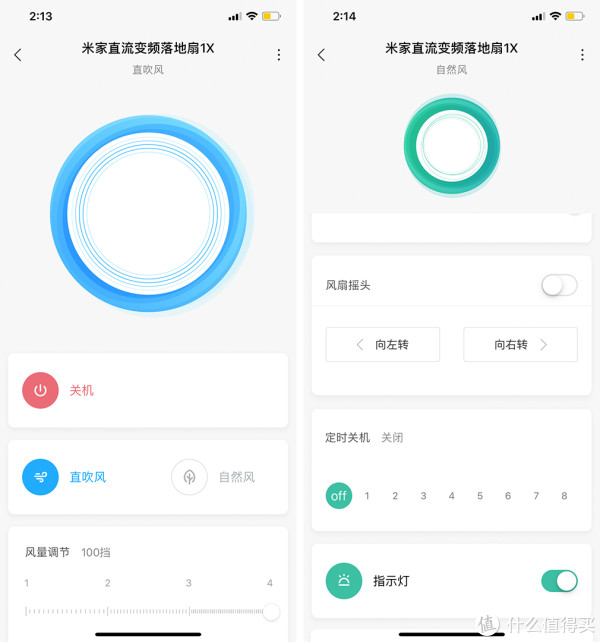
Task: Tap the 风量调节 fan speed slider
Action: [x=148, y=611]
